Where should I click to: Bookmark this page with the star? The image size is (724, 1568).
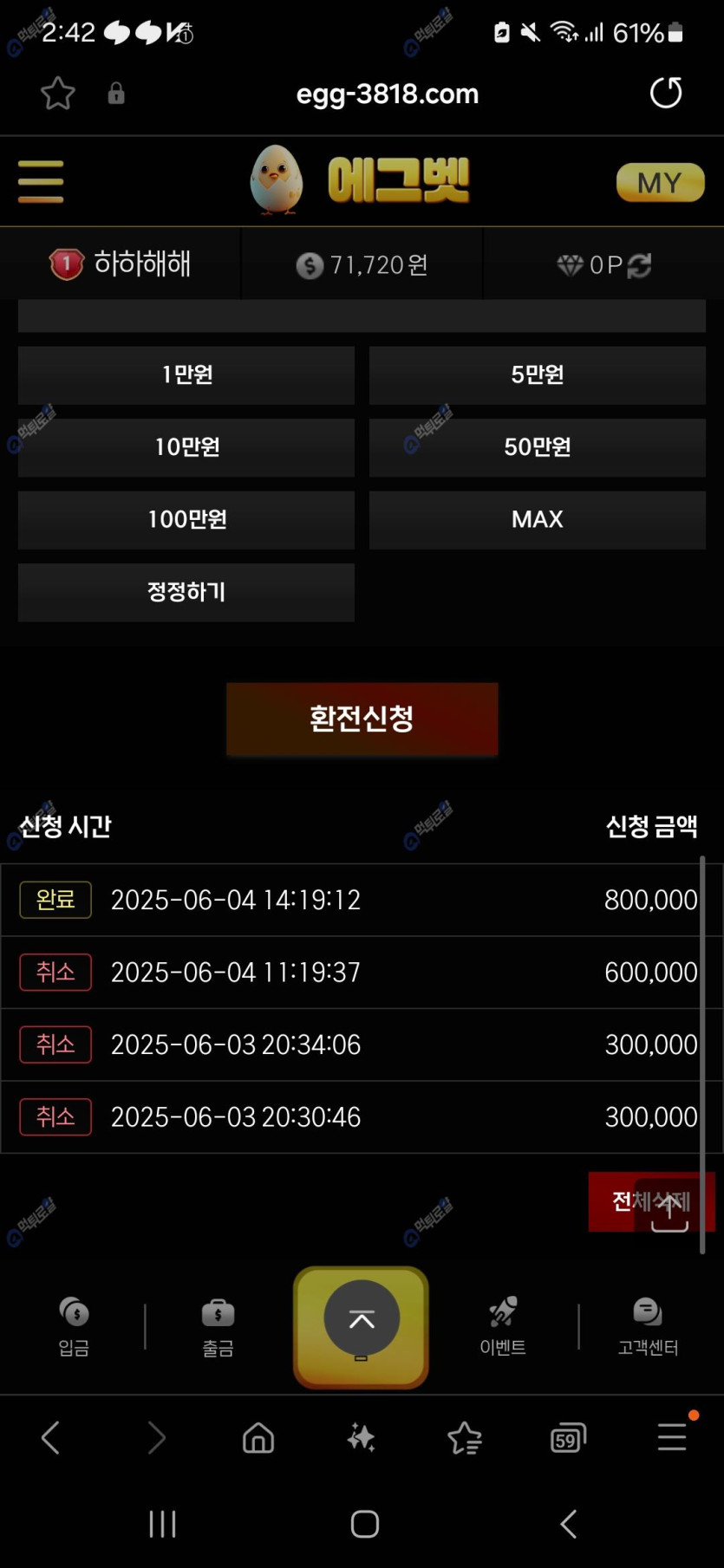[x=58, y=94]
